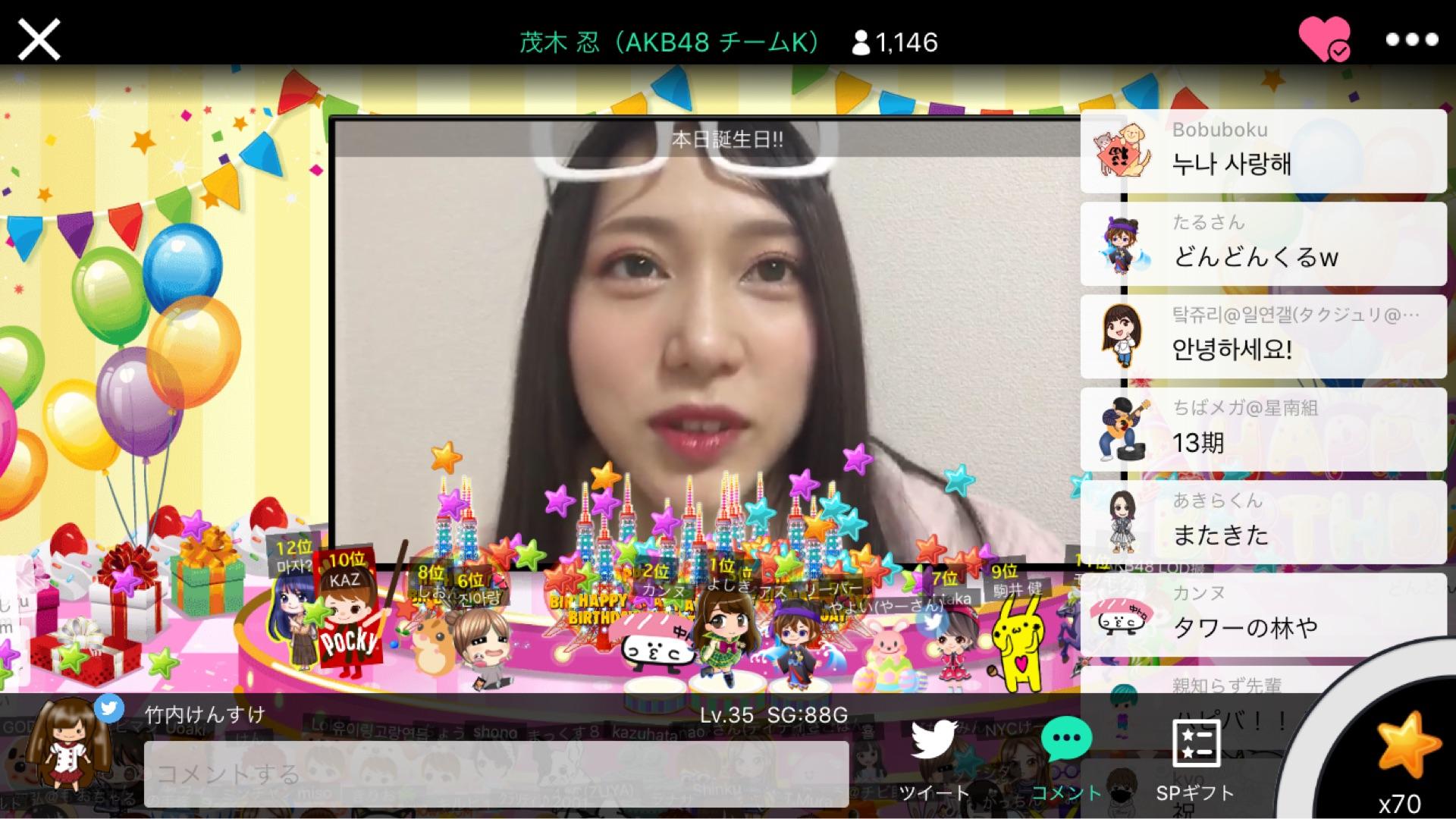This screenshot has width=1456, height=819.
Task: Tap the pink follow heart icon
Action: point(1324,38)
